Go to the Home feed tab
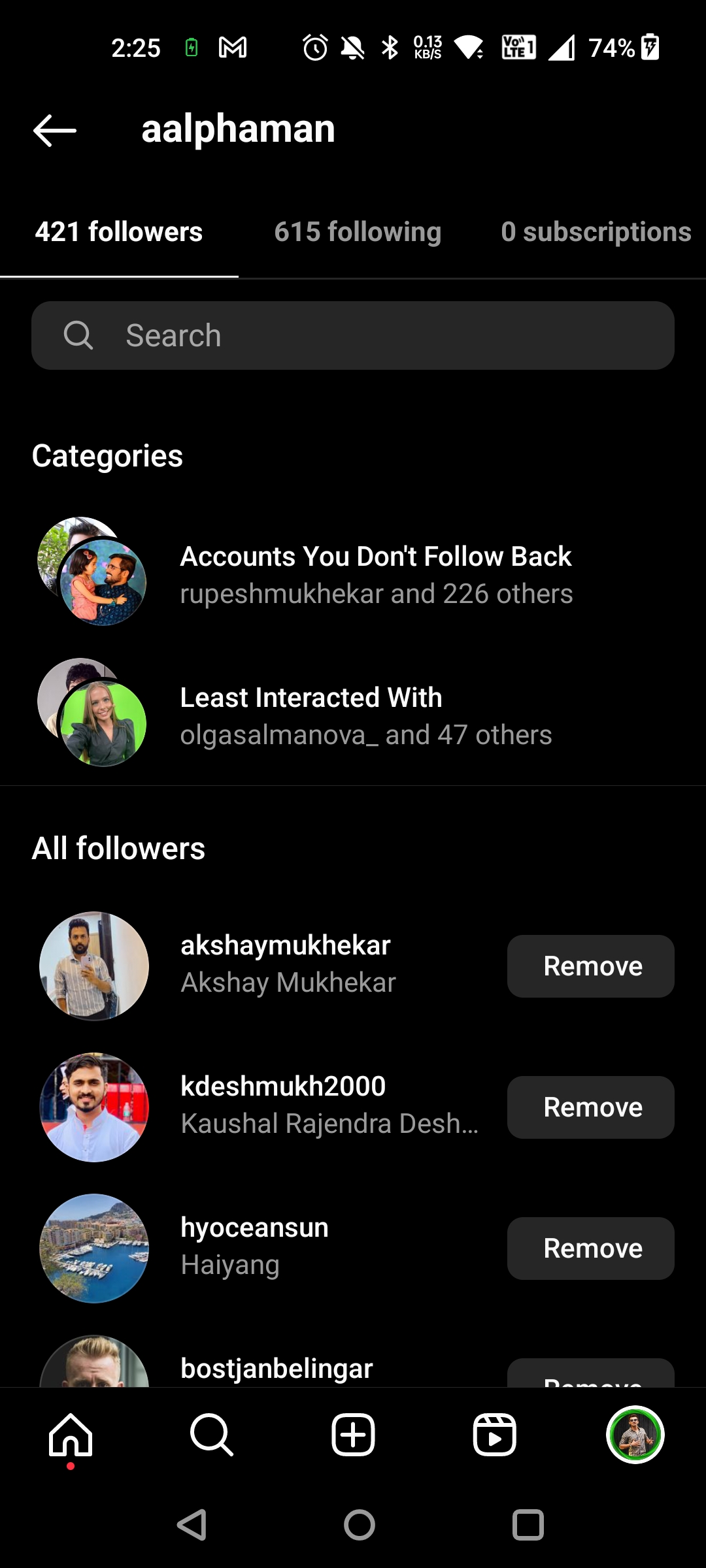The image size is (706, 1568). coord(71,1435)
